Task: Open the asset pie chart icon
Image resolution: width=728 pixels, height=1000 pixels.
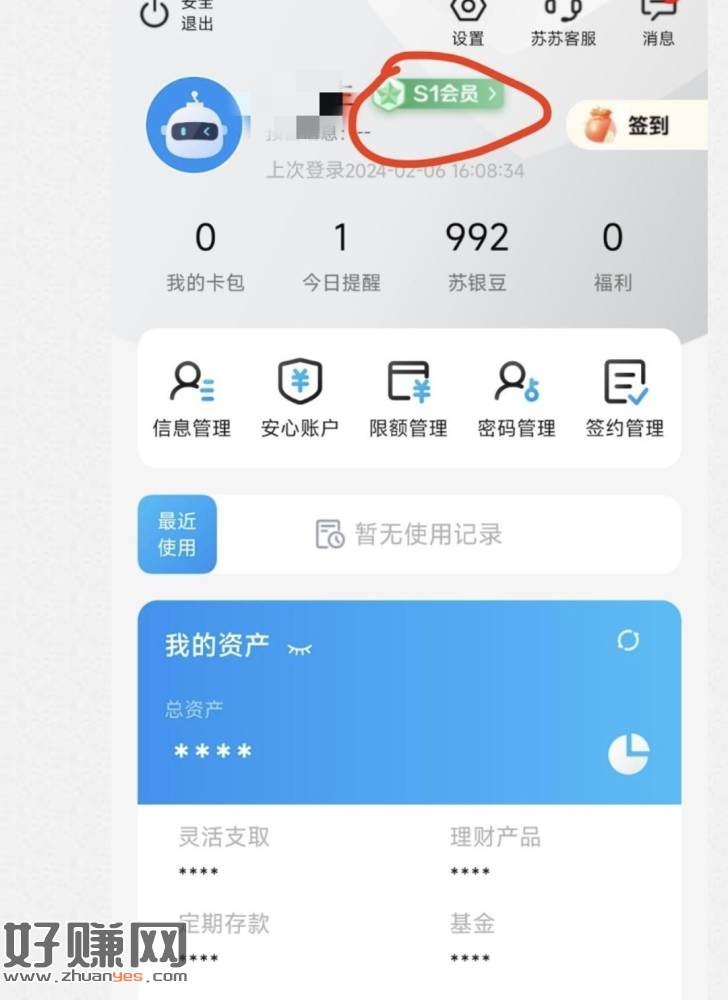Action: click(628, 753)
